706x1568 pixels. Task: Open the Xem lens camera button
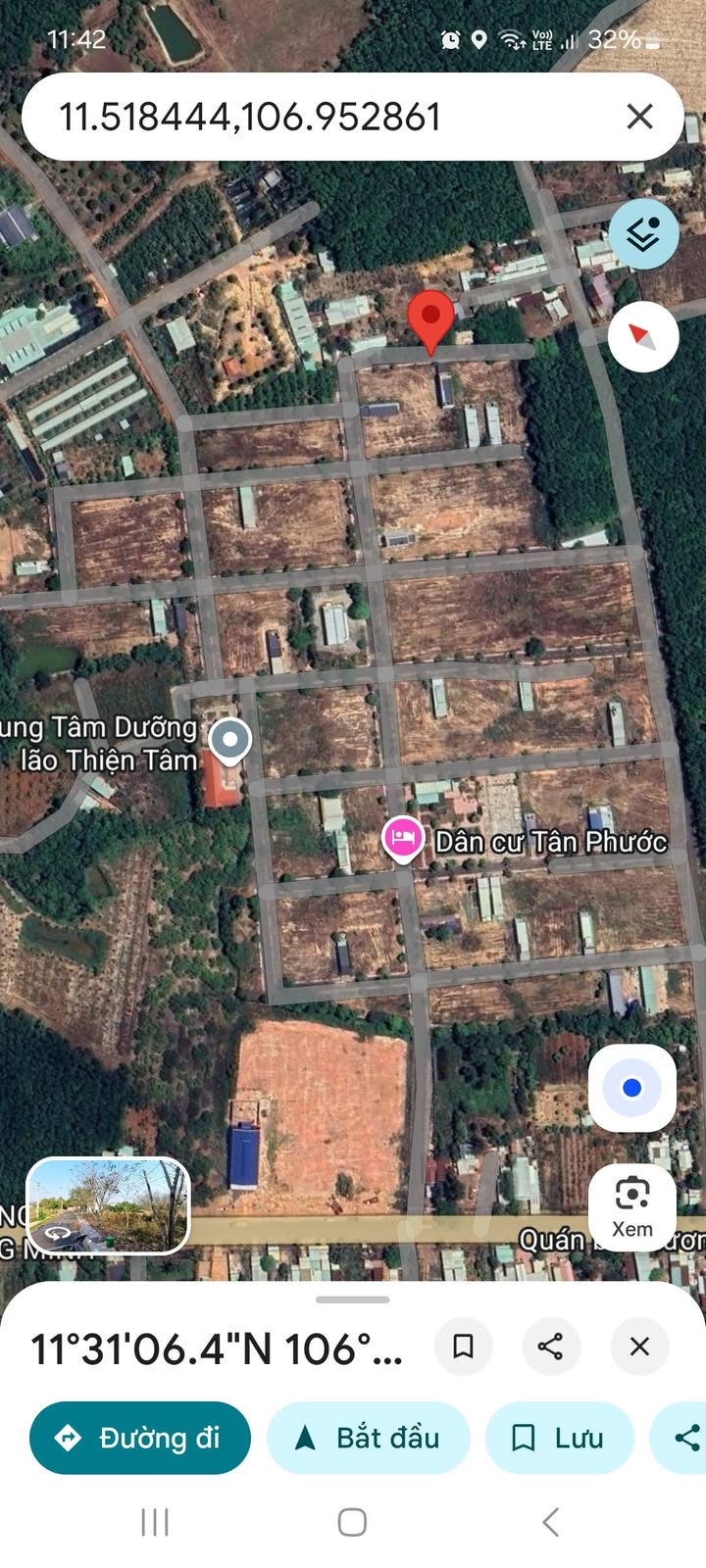(x=632, y=1206)
